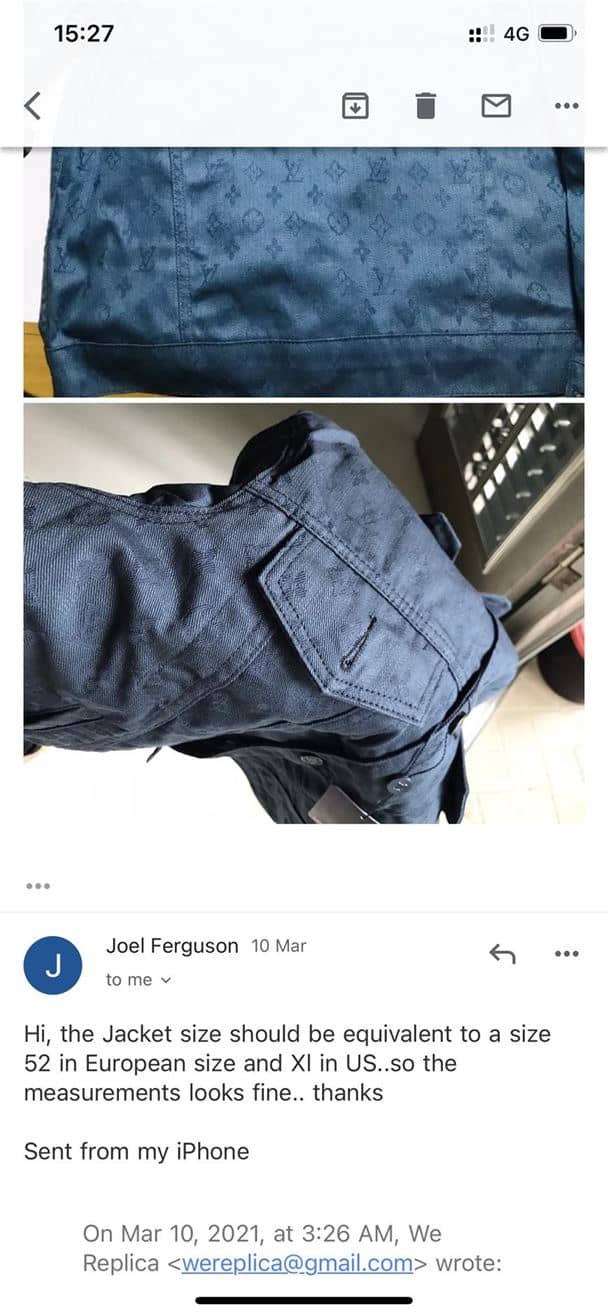
Task: Archive this email conversation
Action: (355, 105)
